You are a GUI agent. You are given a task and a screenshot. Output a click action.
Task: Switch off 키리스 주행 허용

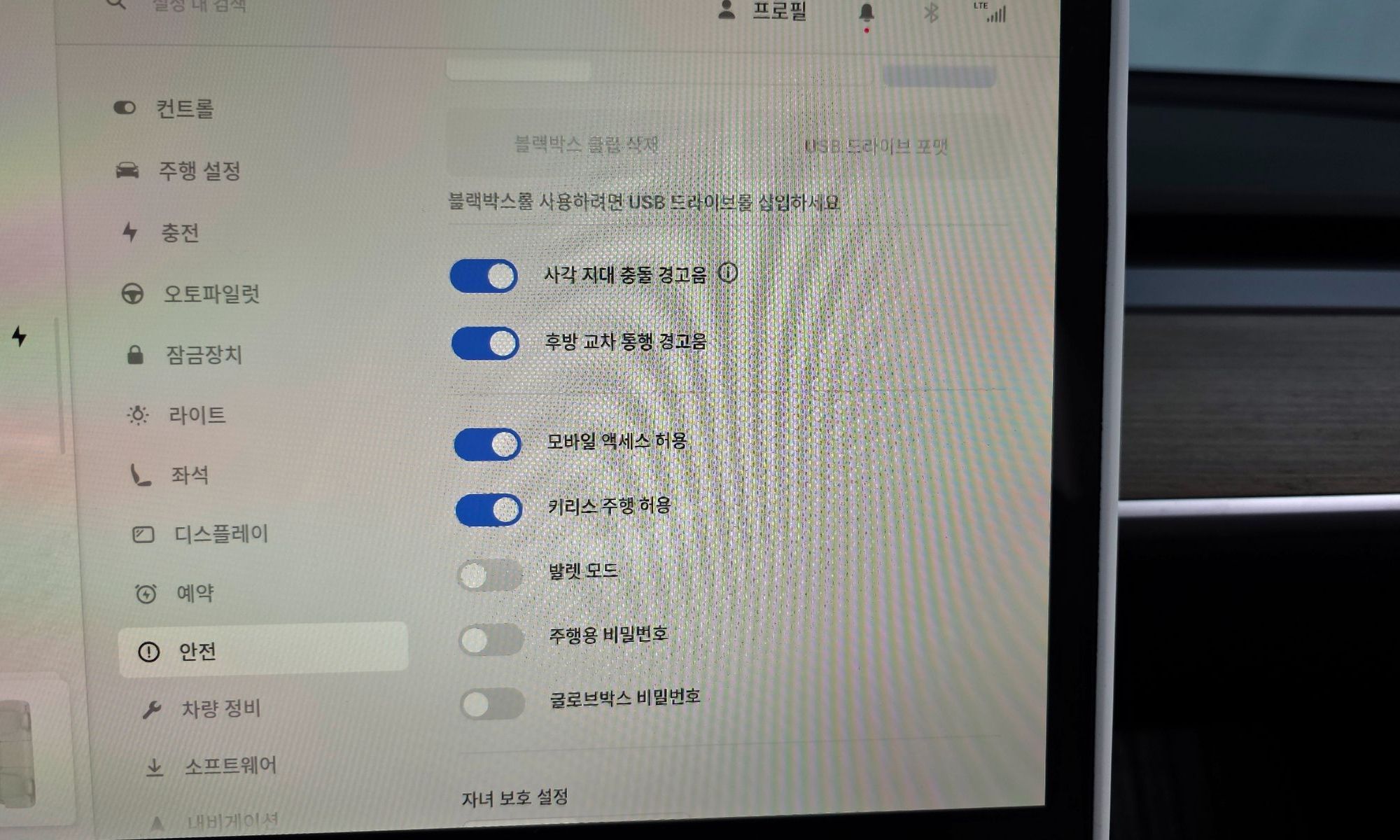[489, 510]
